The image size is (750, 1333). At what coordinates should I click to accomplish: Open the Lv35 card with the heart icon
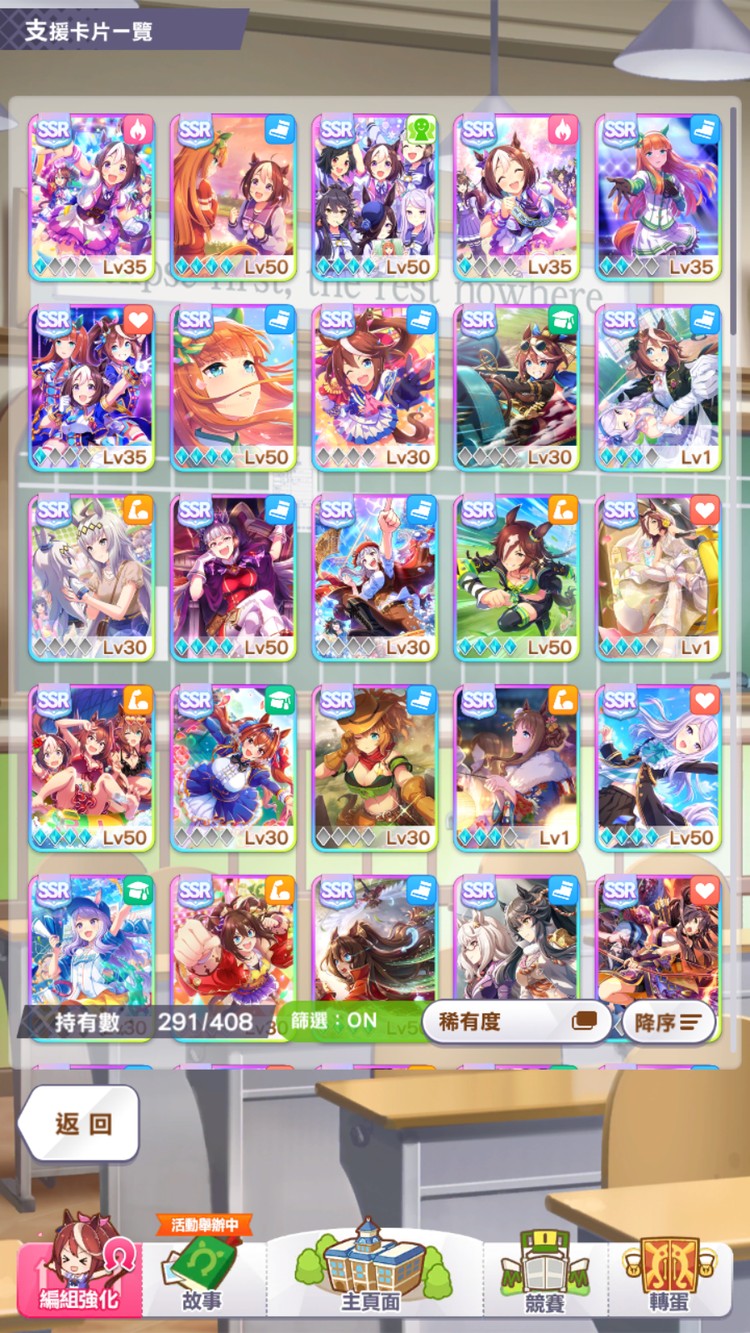click(x=92, y=387)
